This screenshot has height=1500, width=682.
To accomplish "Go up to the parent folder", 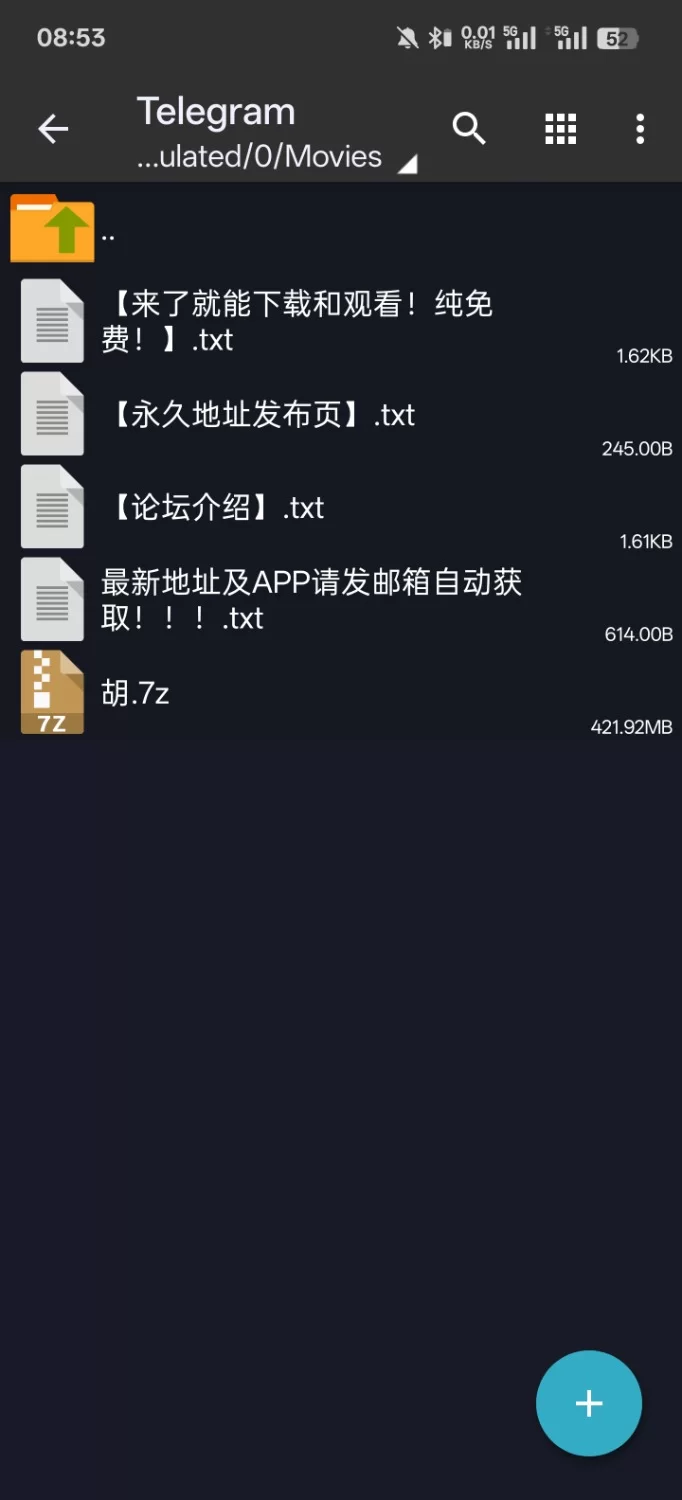I will click(x=341, y=229).
